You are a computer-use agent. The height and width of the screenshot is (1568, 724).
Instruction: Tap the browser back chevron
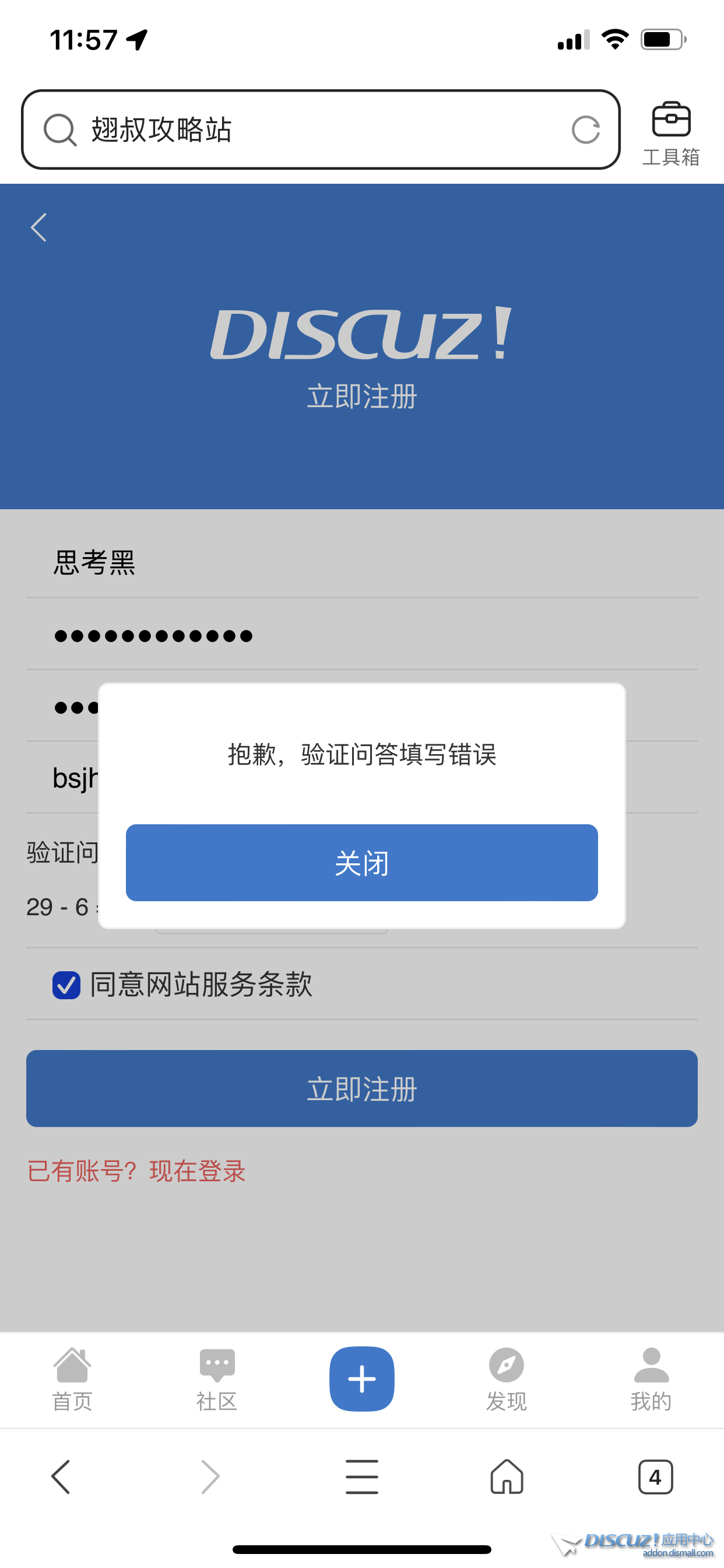(60, 1476)
